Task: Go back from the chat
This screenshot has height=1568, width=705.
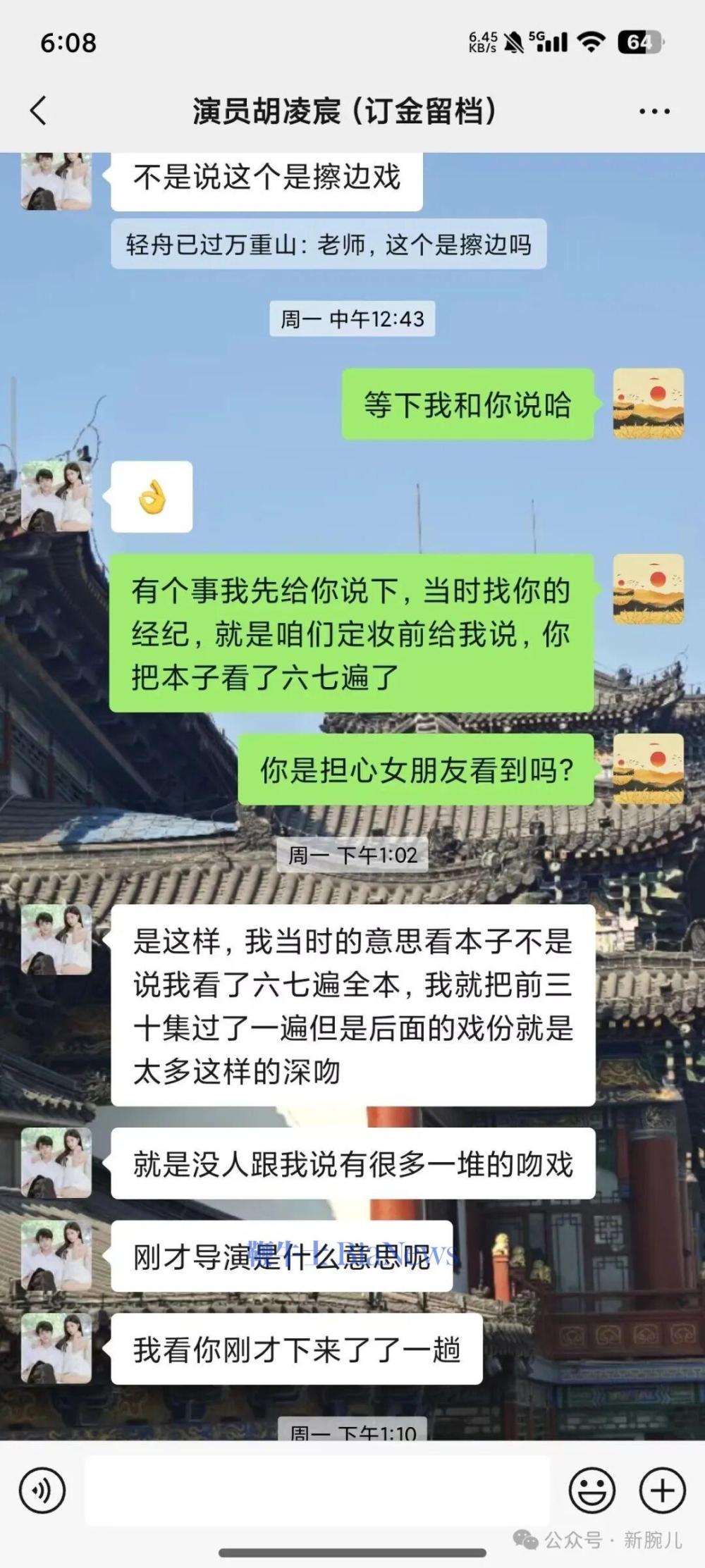Action: 39,111
